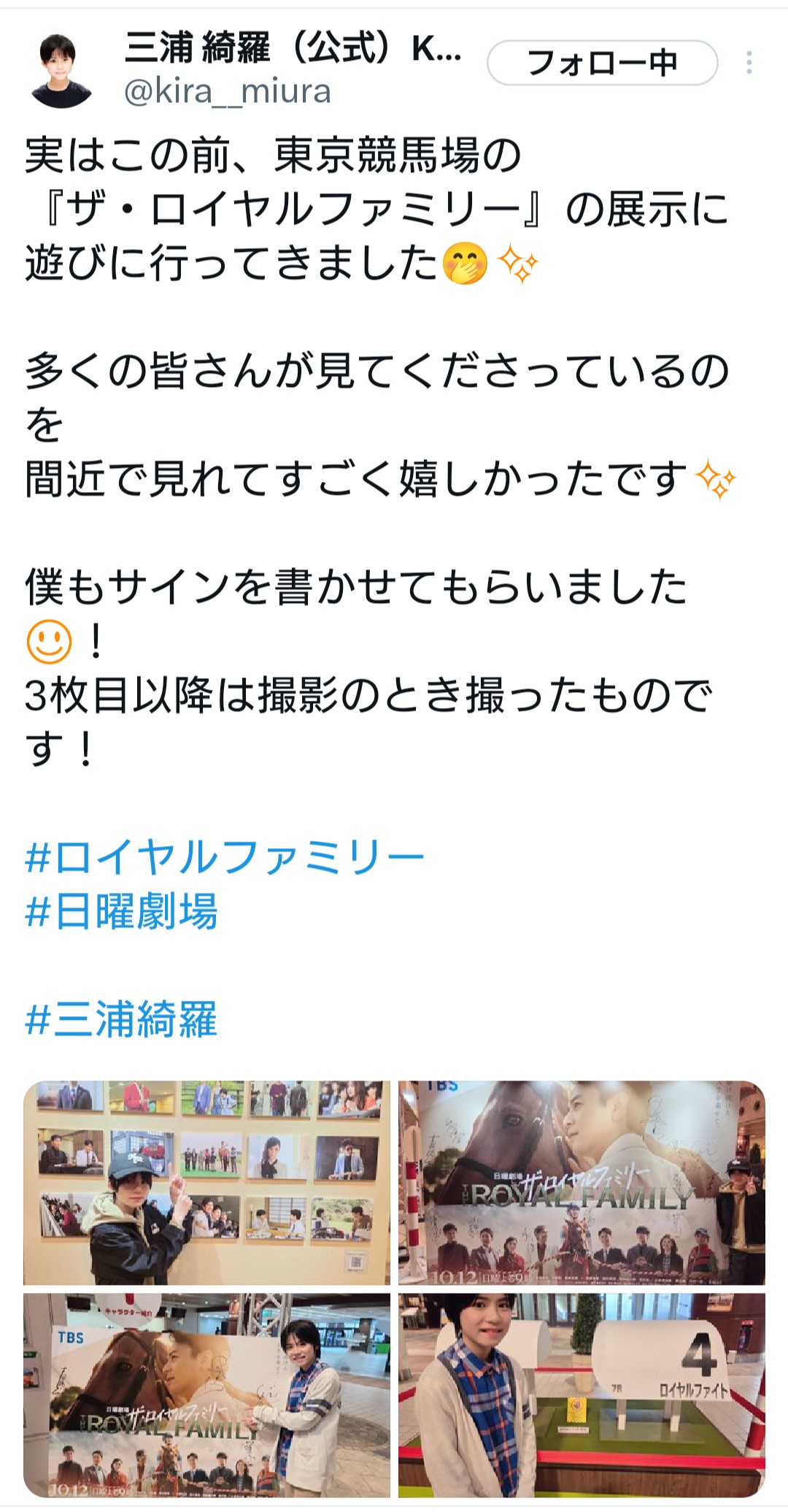
Task: Open the #日曜劇場 hashtag
Action: tap(121, 911)
